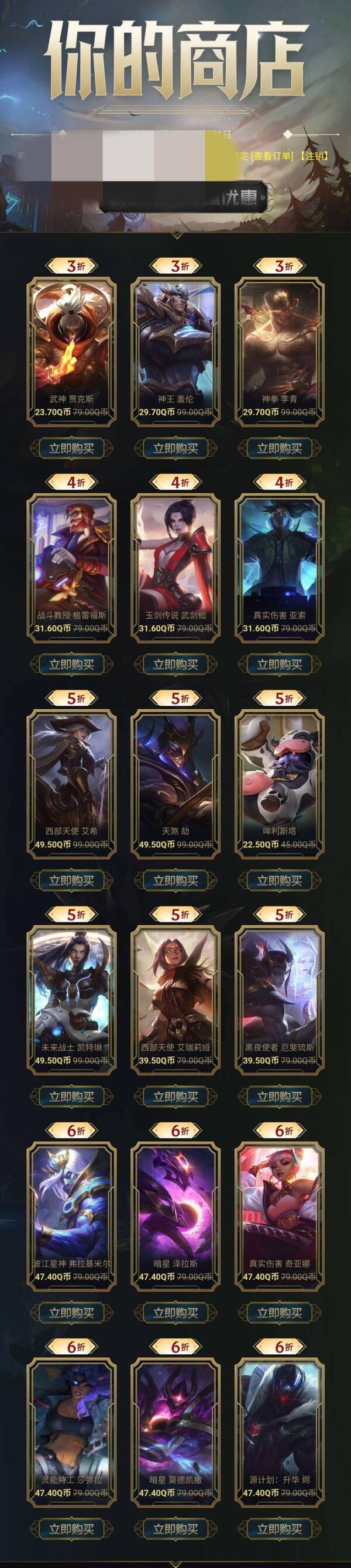
Task: Tap 立即购买 under 真实伤害 亚索
Action: click(x=279, y=665)
